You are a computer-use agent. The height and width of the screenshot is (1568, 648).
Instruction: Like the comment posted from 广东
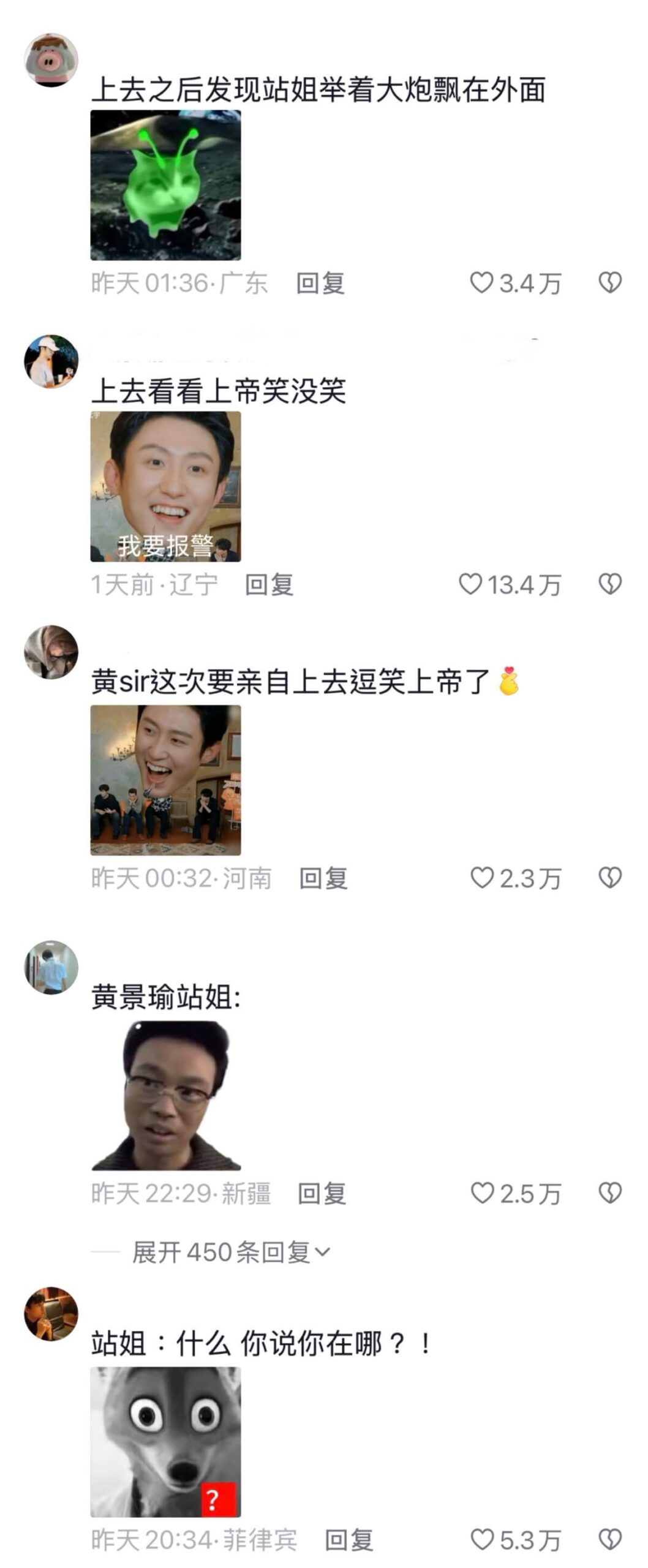pos(482,283)
